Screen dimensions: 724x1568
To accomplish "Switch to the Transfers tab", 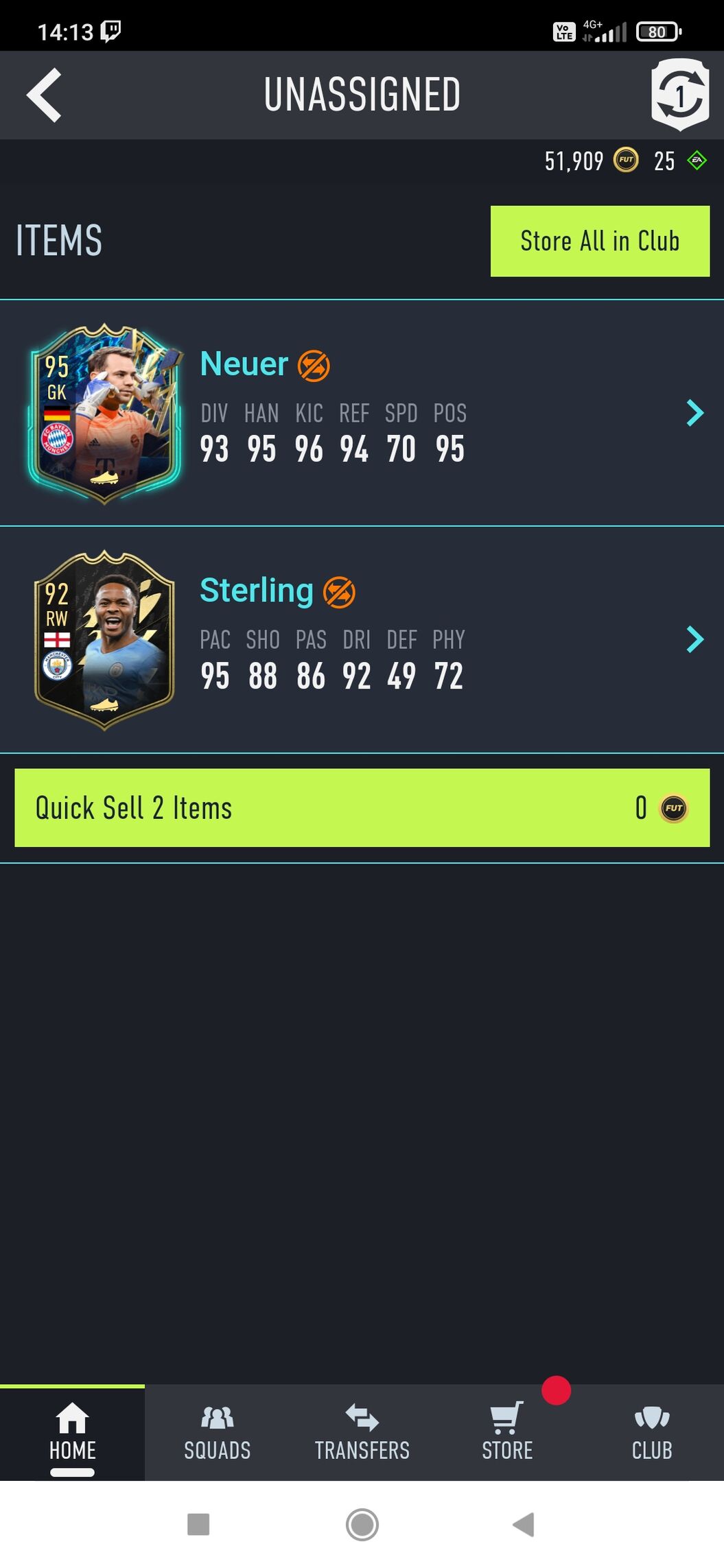I will [362, 1432].
